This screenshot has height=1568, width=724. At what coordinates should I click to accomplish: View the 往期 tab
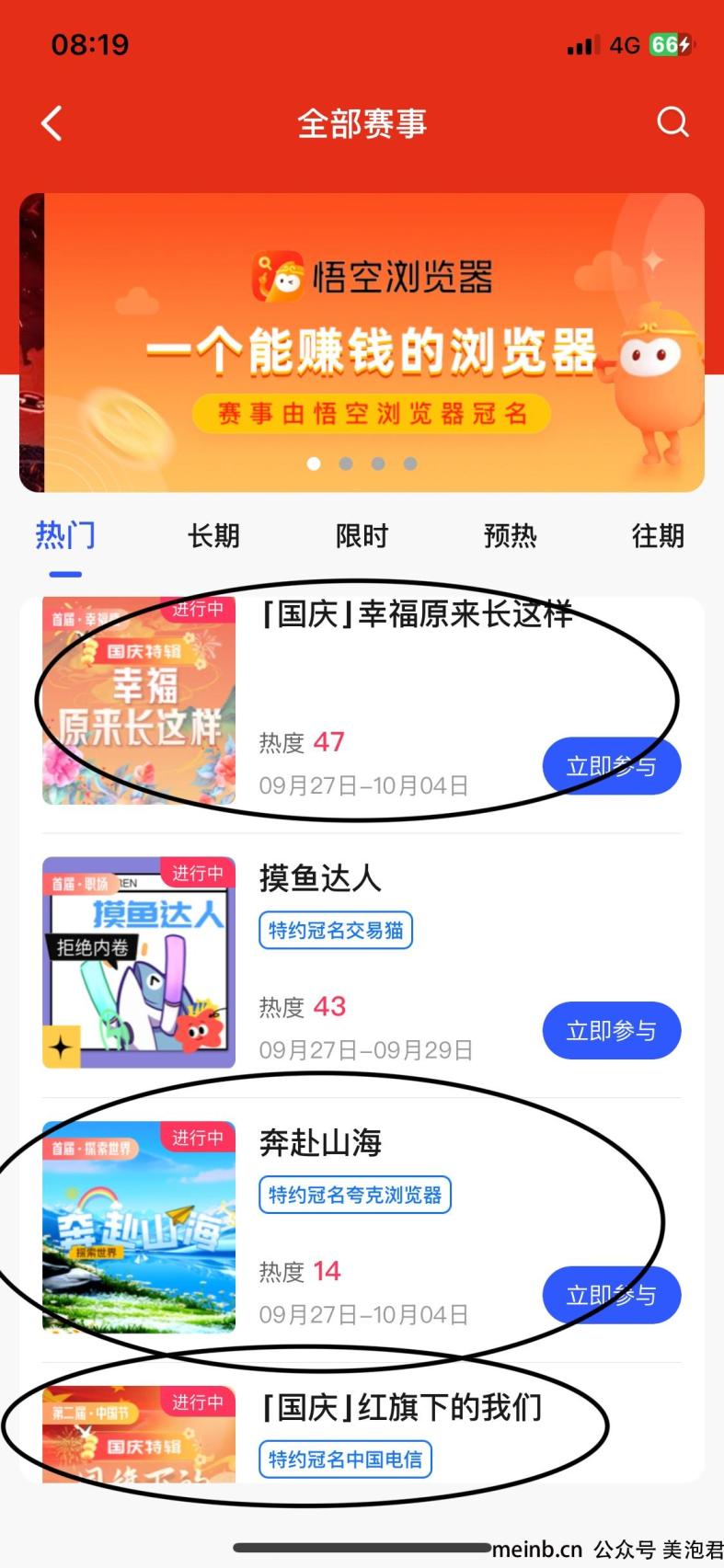pos(658,535)
